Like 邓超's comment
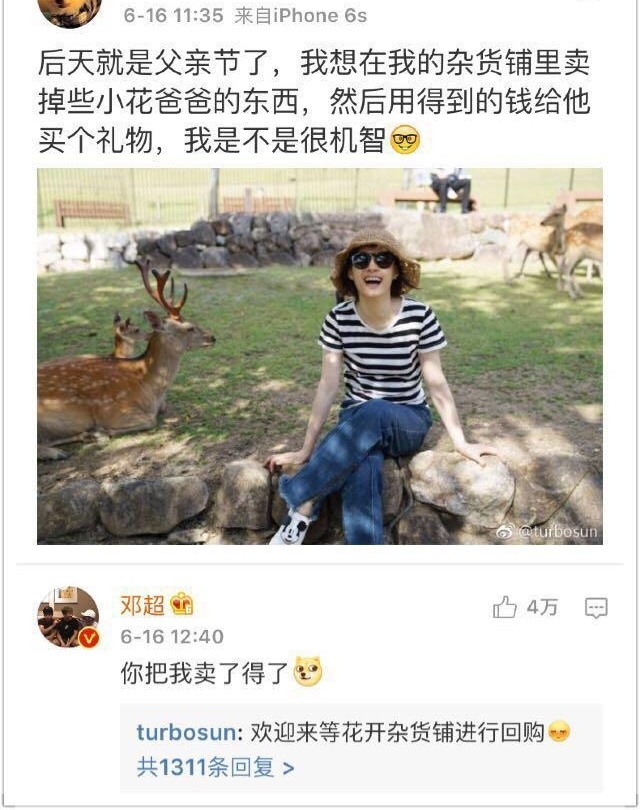The height and width of the screenshot is (810, 640). (506, 607)
